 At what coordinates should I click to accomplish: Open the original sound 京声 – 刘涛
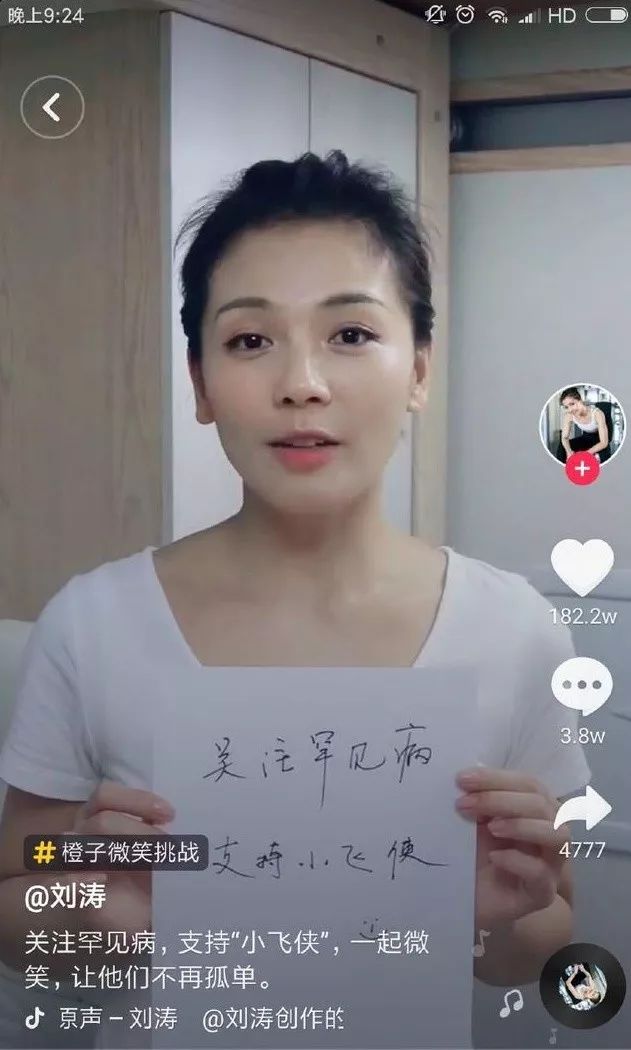[110, 1019]
